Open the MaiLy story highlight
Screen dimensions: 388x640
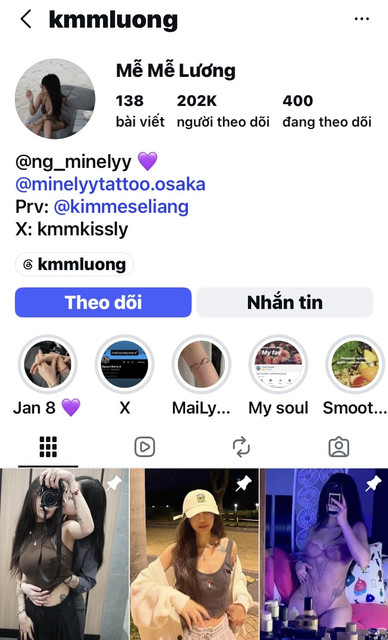coord(201,364)
